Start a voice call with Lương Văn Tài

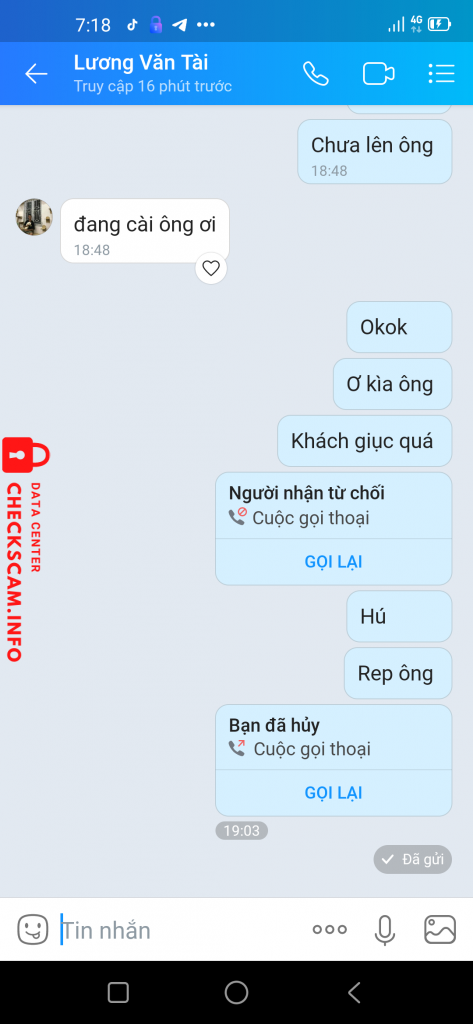pos(316,74)
